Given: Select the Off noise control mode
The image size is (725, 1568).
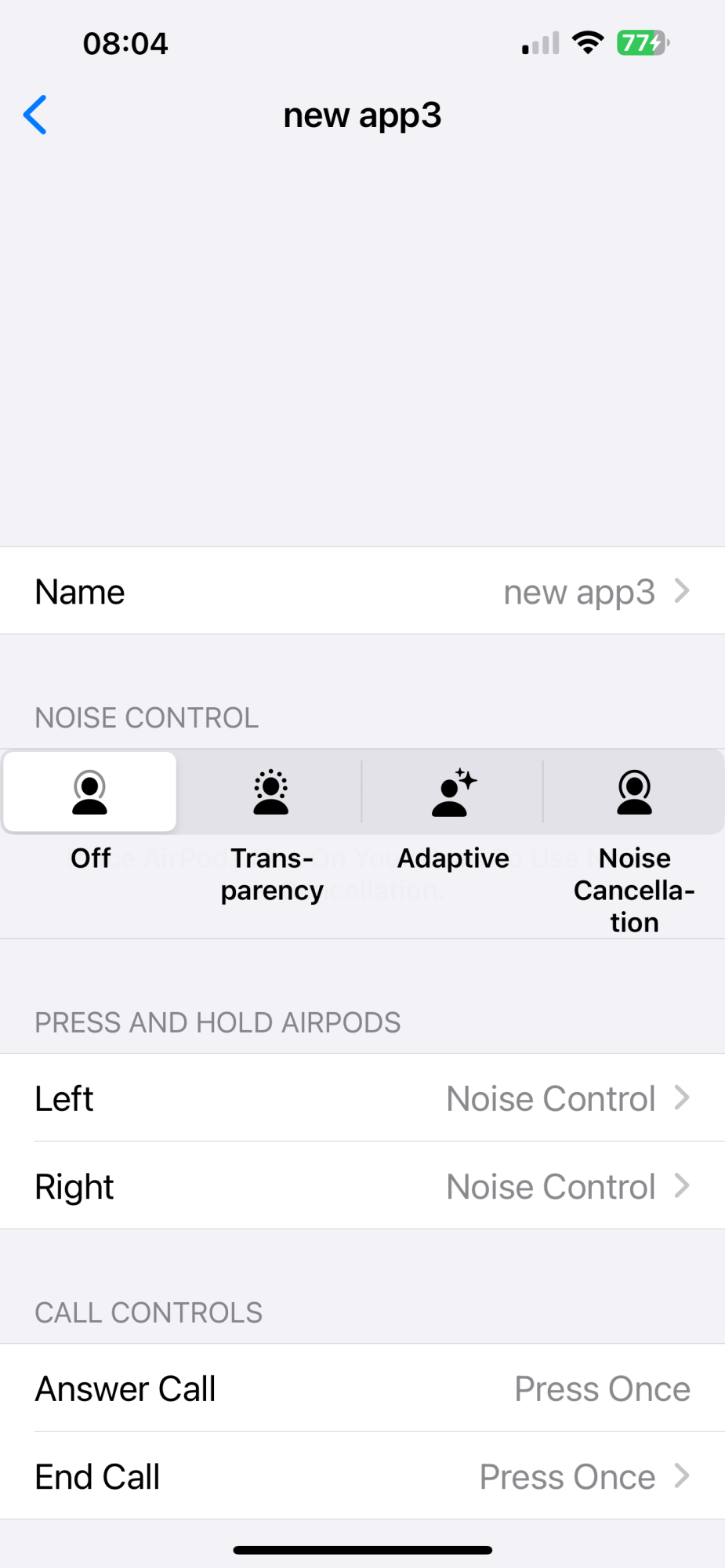Looking at the screenshot, I should (x=90, y=793).
